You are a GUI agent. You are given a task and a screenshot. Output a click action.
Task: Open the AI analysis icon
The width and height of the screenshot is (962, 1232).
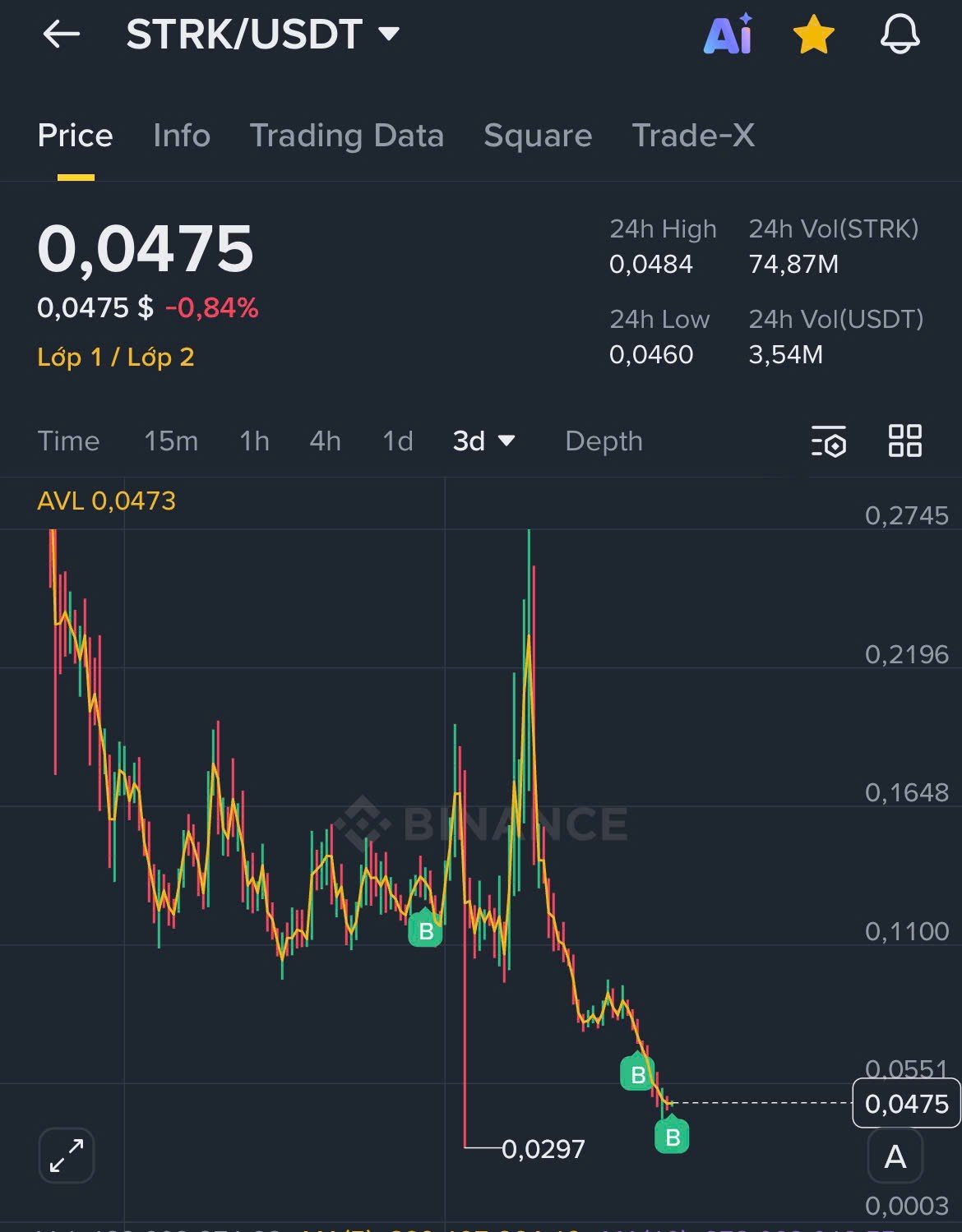728,35
